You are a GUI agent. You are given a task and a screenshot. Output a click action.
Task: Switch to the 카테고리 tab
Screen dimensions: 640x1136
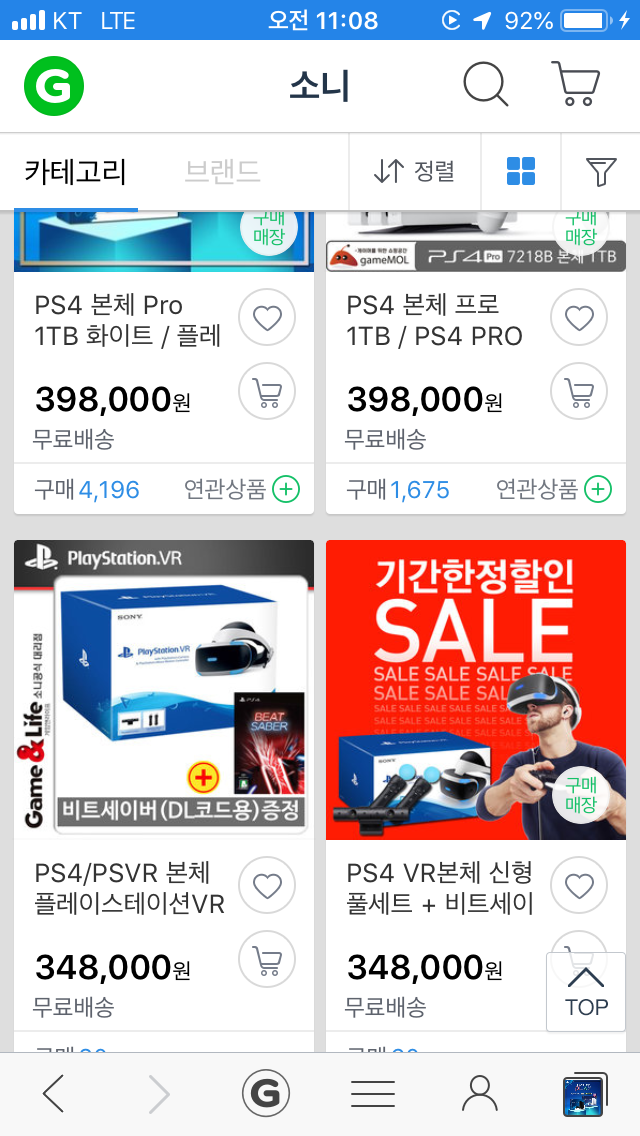pos(76,172)
